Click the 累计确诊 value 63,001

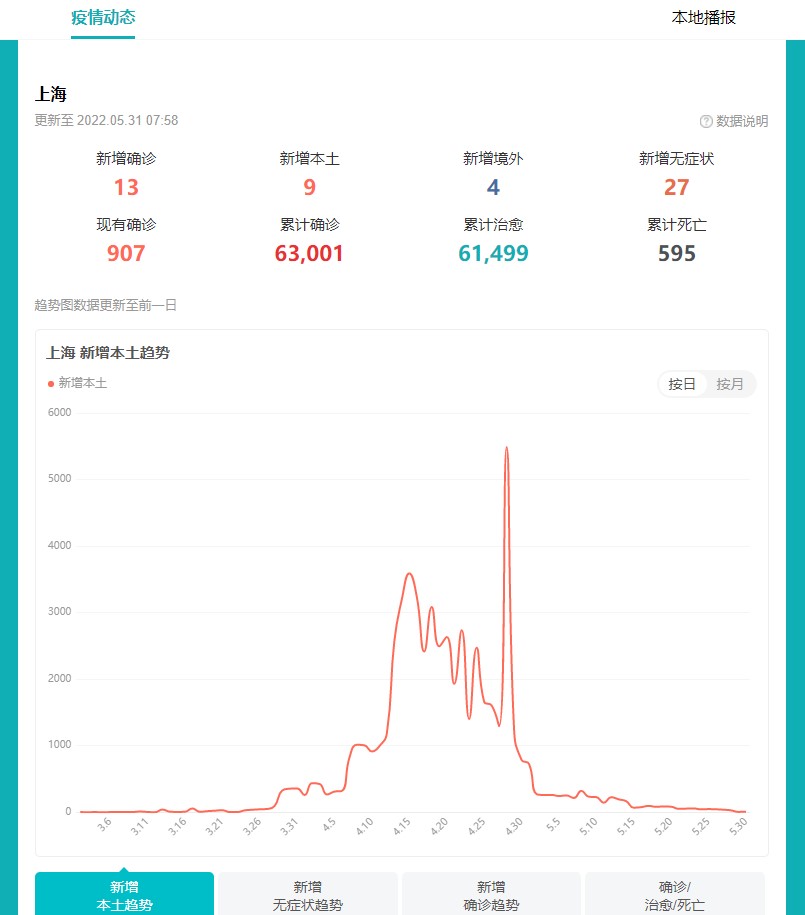pos(309,253)
